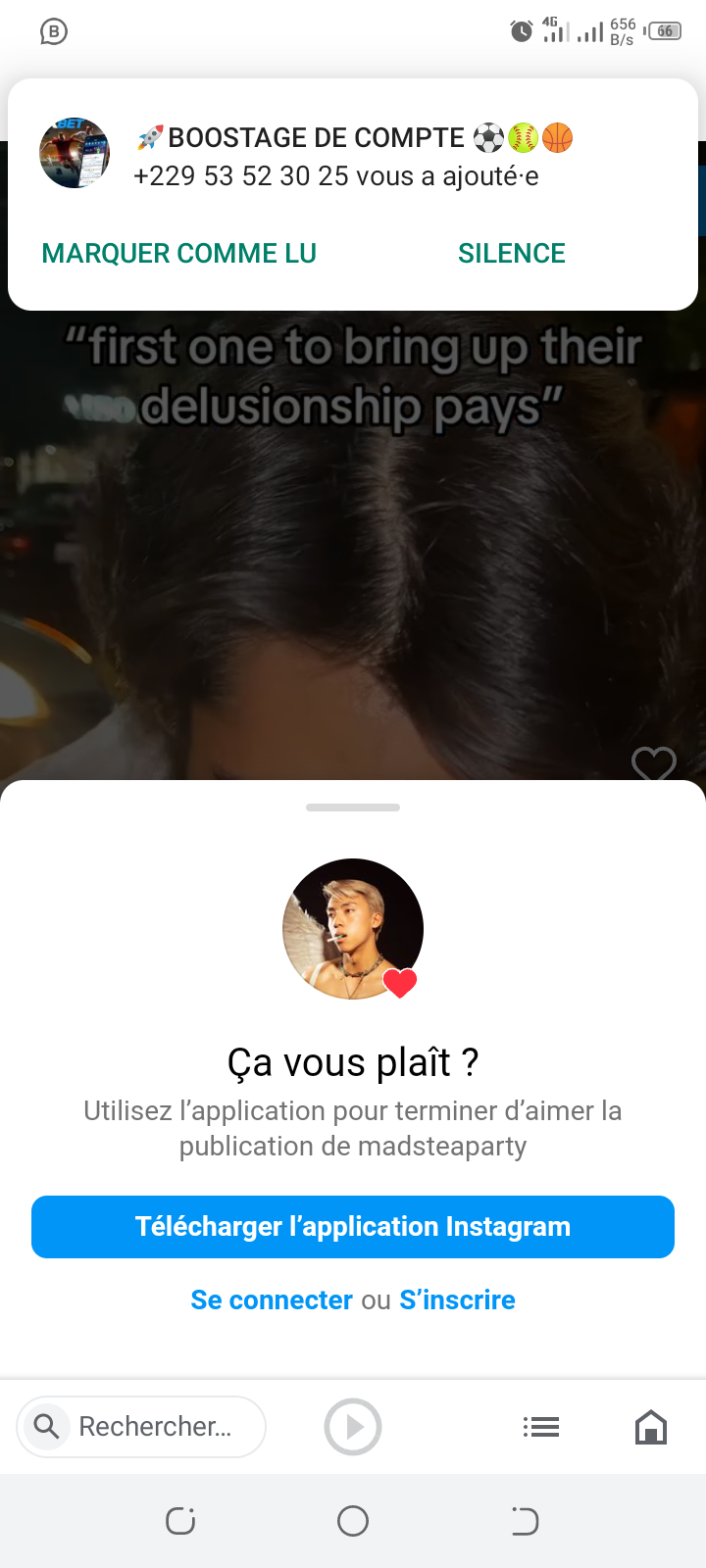Tap the Se connecter link
706x1568 pixels.
272,1299
